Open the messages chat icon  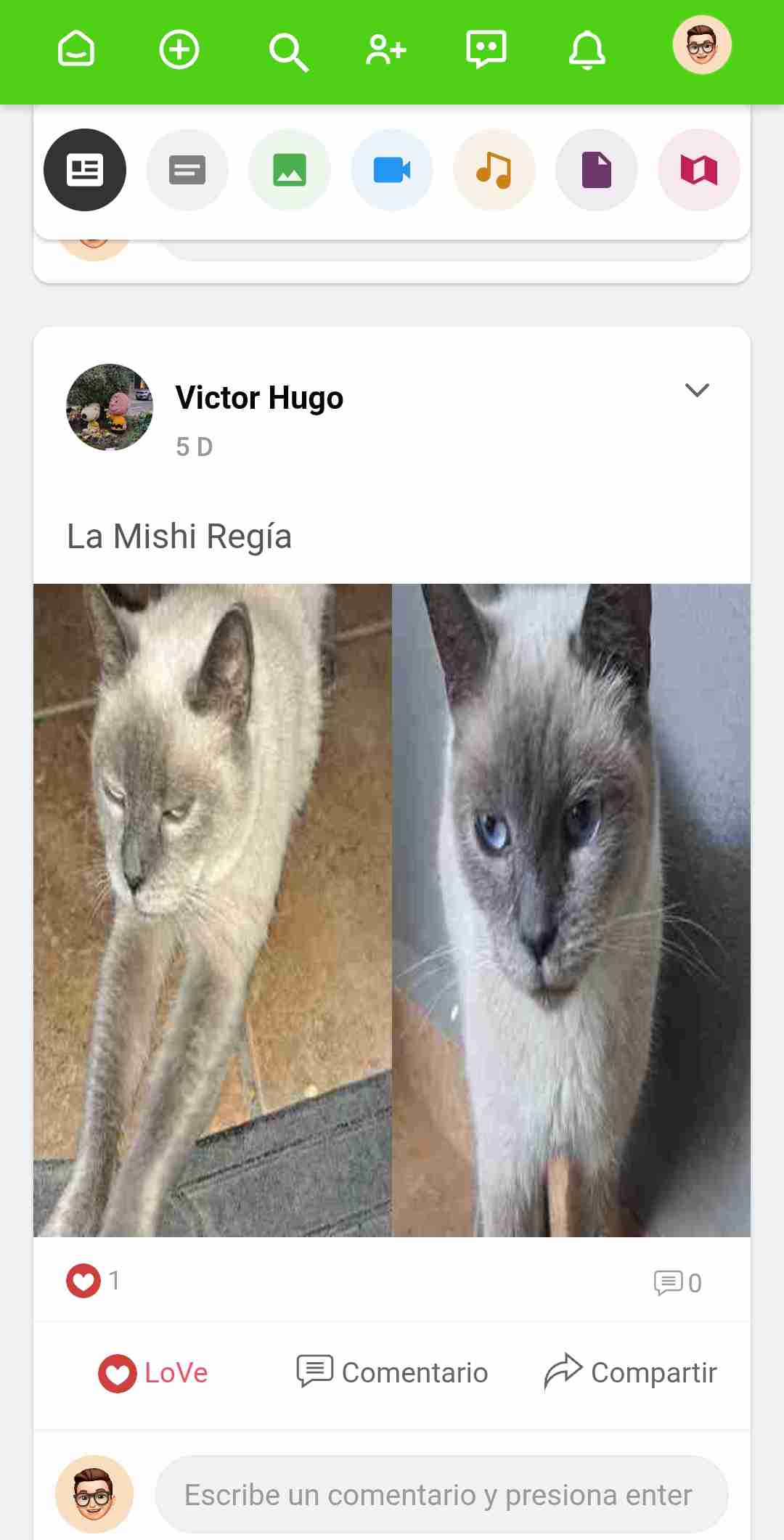point(486,49)
